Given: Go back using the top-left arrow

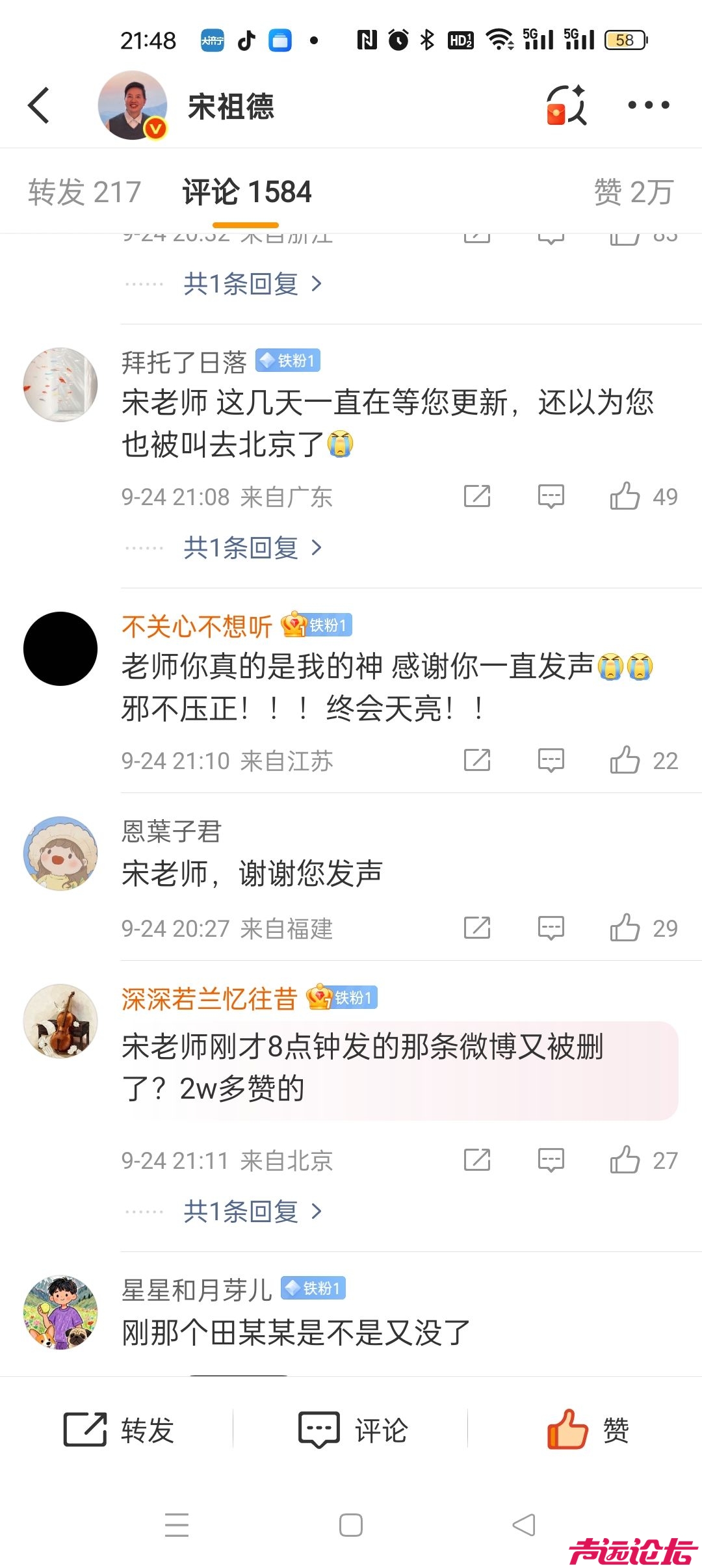Looking at the screenshot, I should [x=39, y=105].
